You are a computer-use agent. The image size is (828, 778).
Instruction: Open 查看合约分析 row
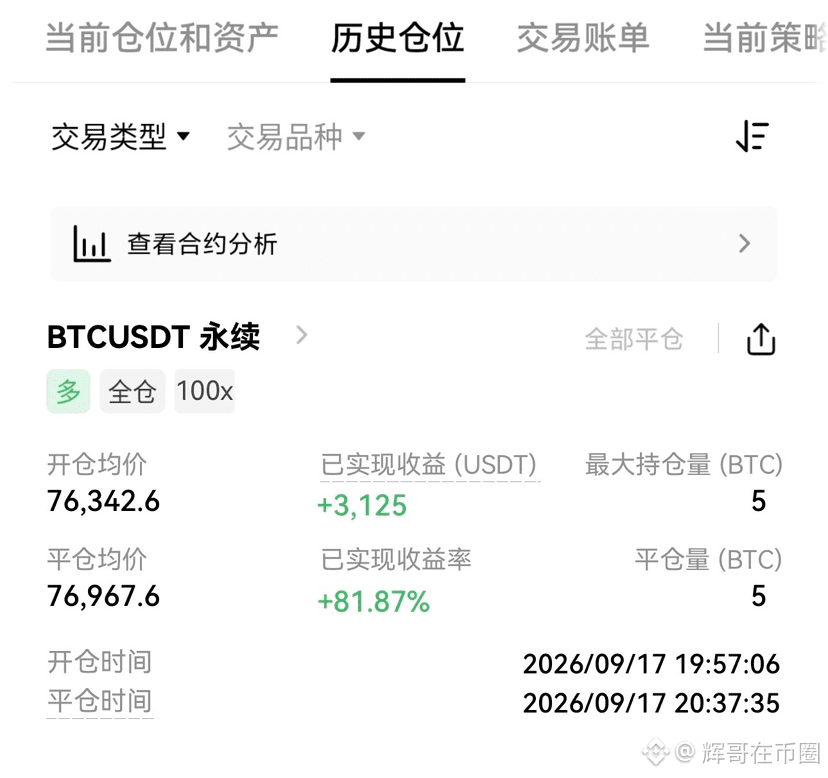[x=414, y=244]
